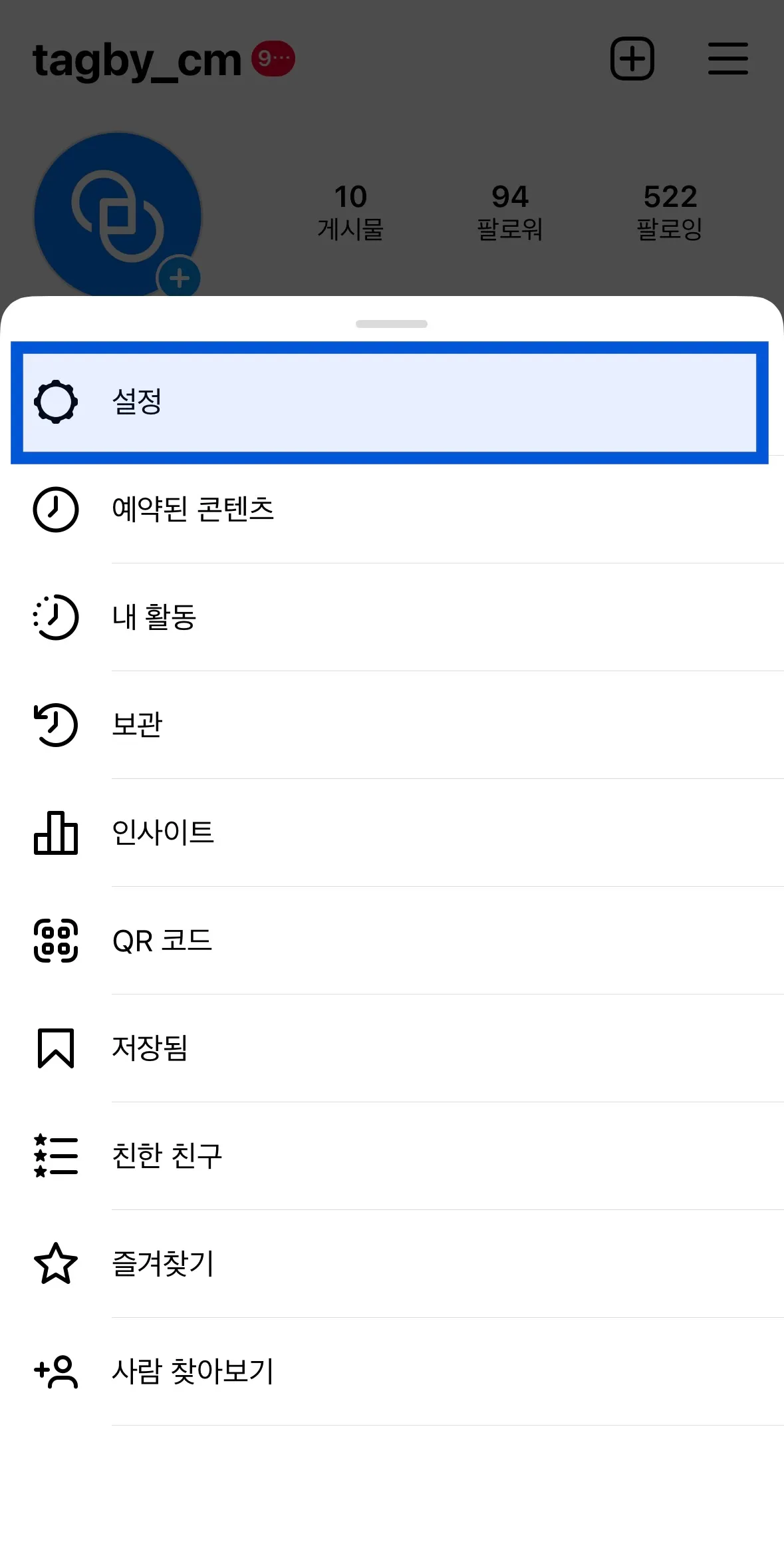The width and height of the screenshot is (784, 1548).
Task: View 인사이트 insights
Action: click(x=392, y=833)
